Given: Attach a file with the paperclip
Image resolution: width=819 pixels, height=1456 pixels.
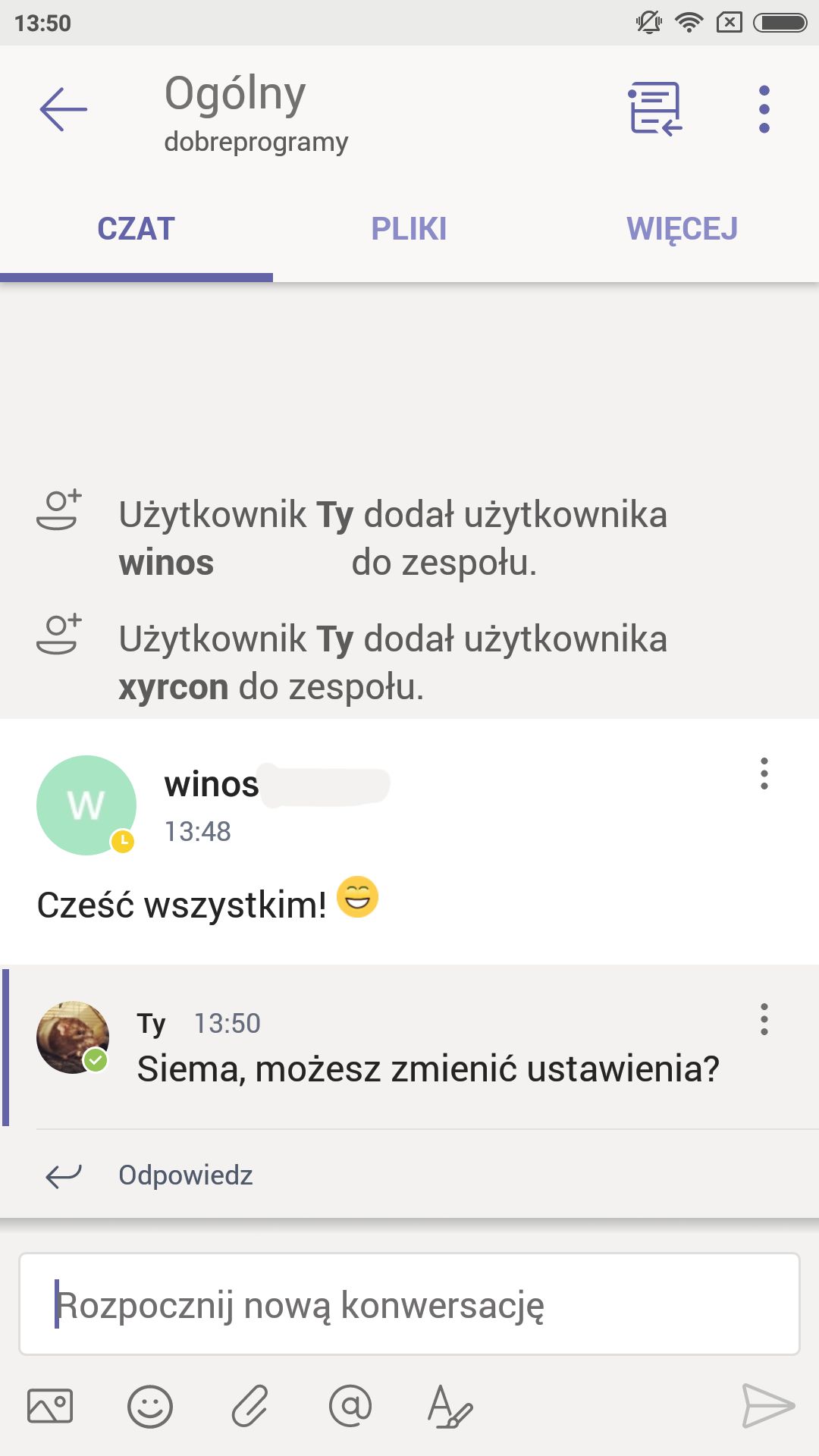Looking at the screenshot, I should tap(250, 1407).
